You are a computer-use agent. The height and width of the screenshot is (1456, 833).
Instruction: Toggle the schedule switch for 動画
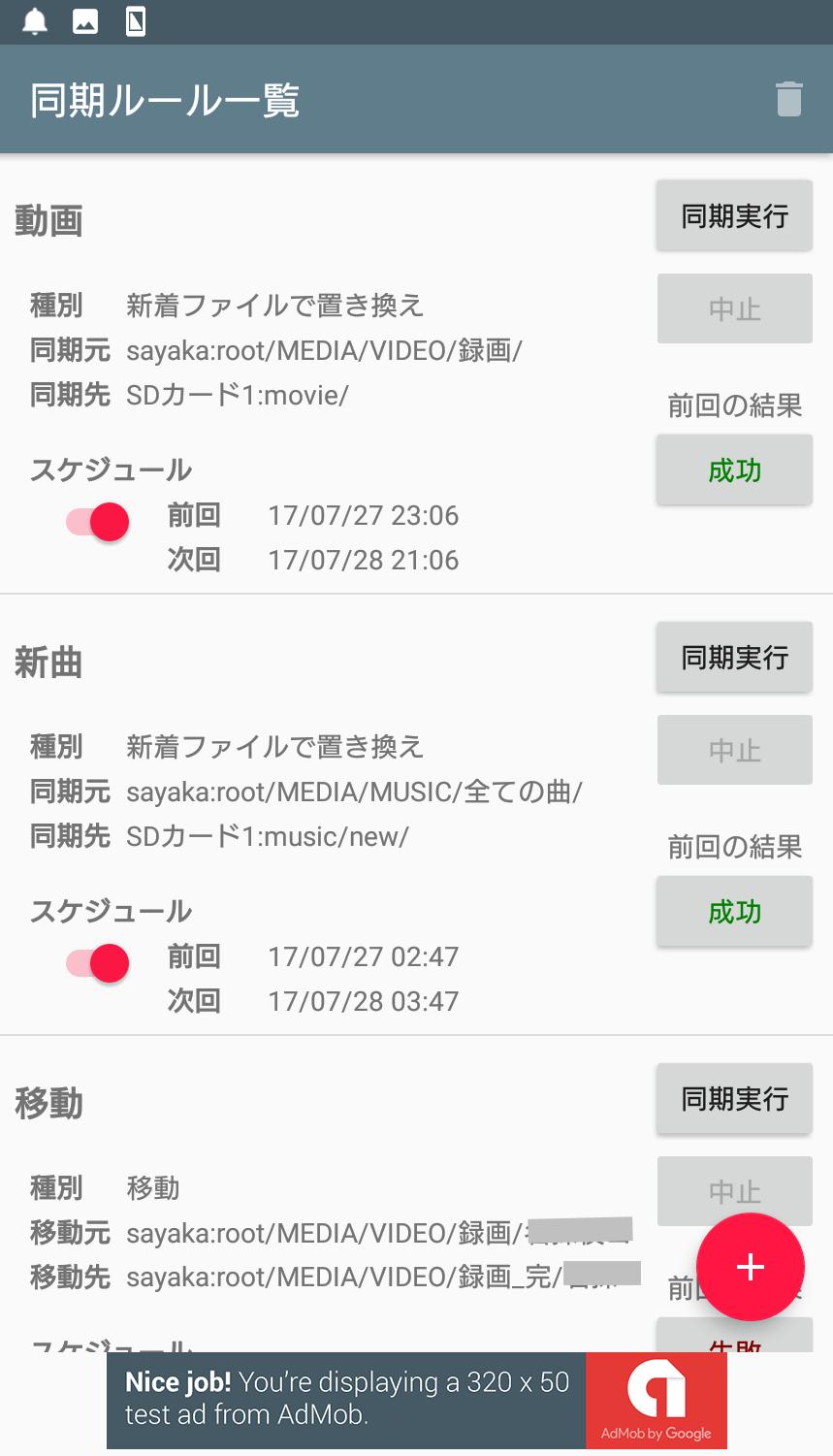pyautogui.click(x=97, y=522)
